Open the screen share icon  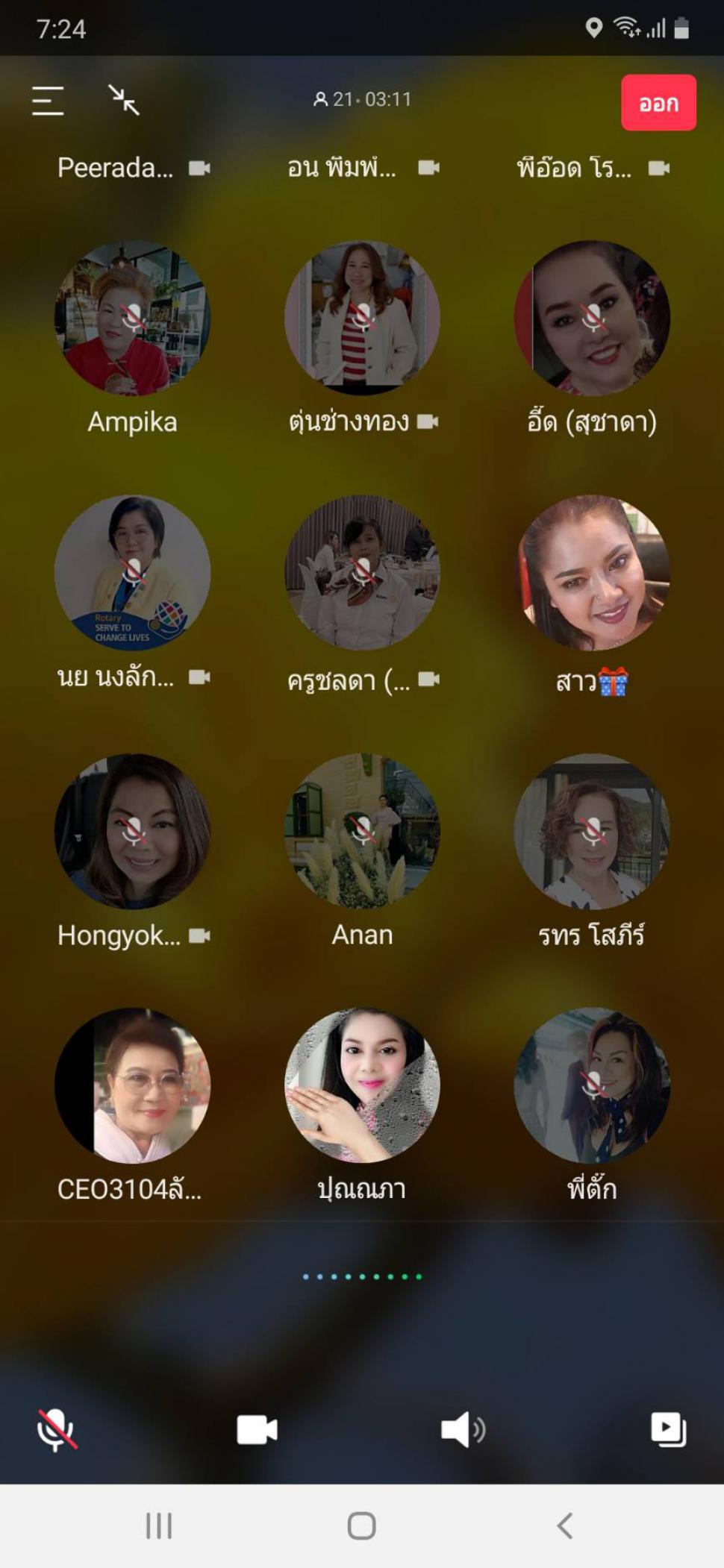pos(668,1429)
